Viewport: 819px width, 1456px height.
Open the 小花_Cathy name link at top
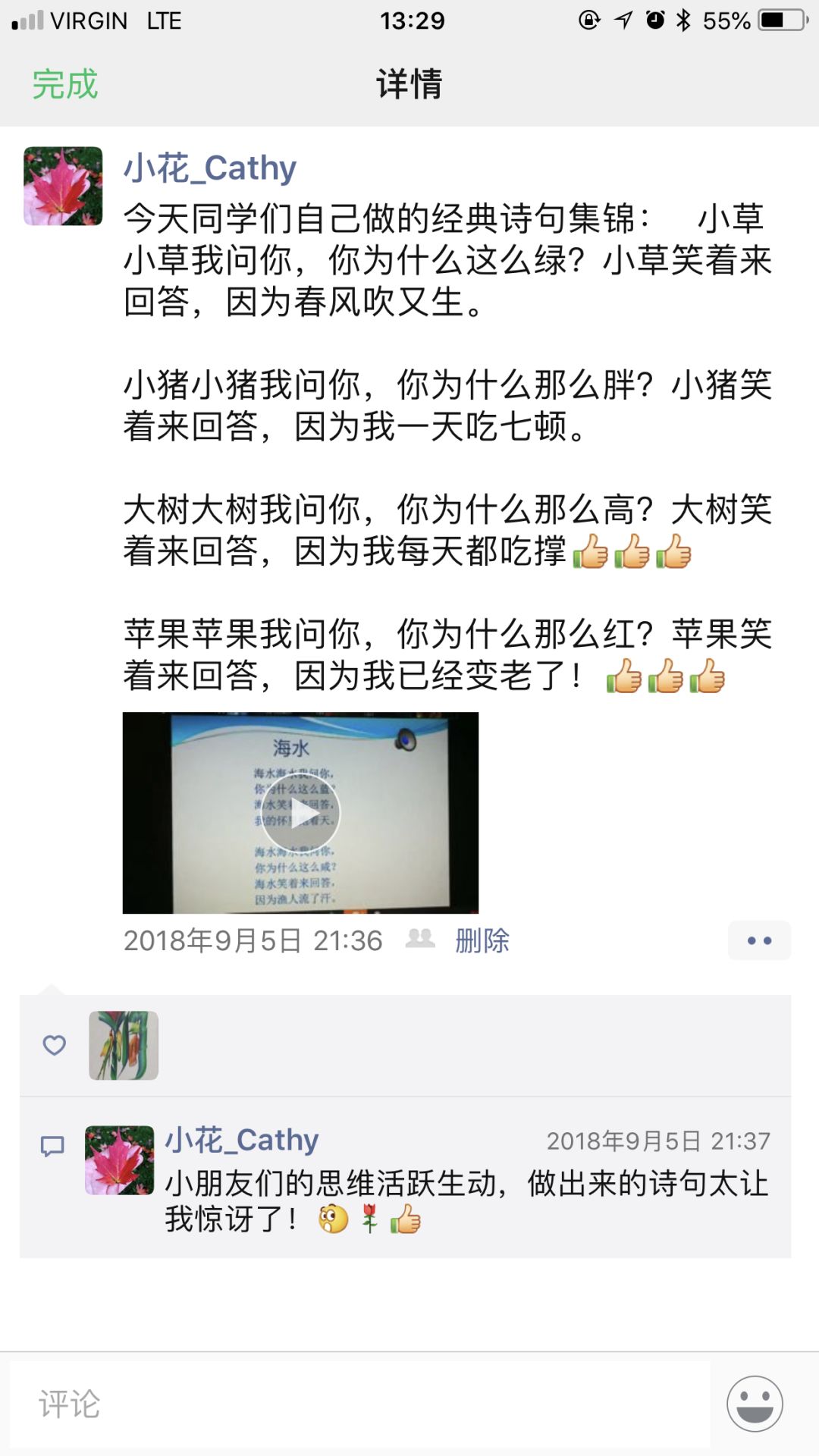209,168
